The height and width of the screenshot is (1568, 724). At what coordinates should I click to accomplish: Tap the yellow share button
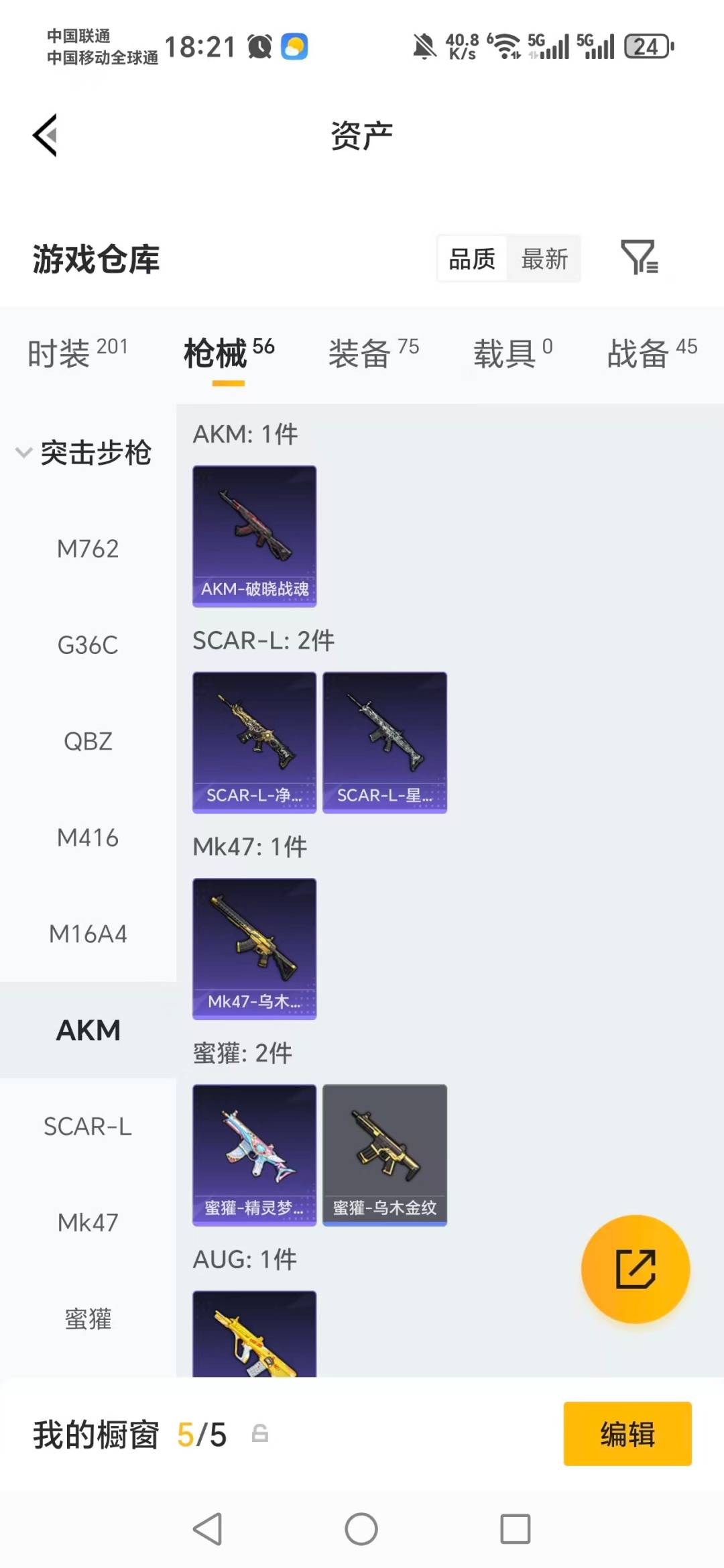click(x=634, y=1270)
